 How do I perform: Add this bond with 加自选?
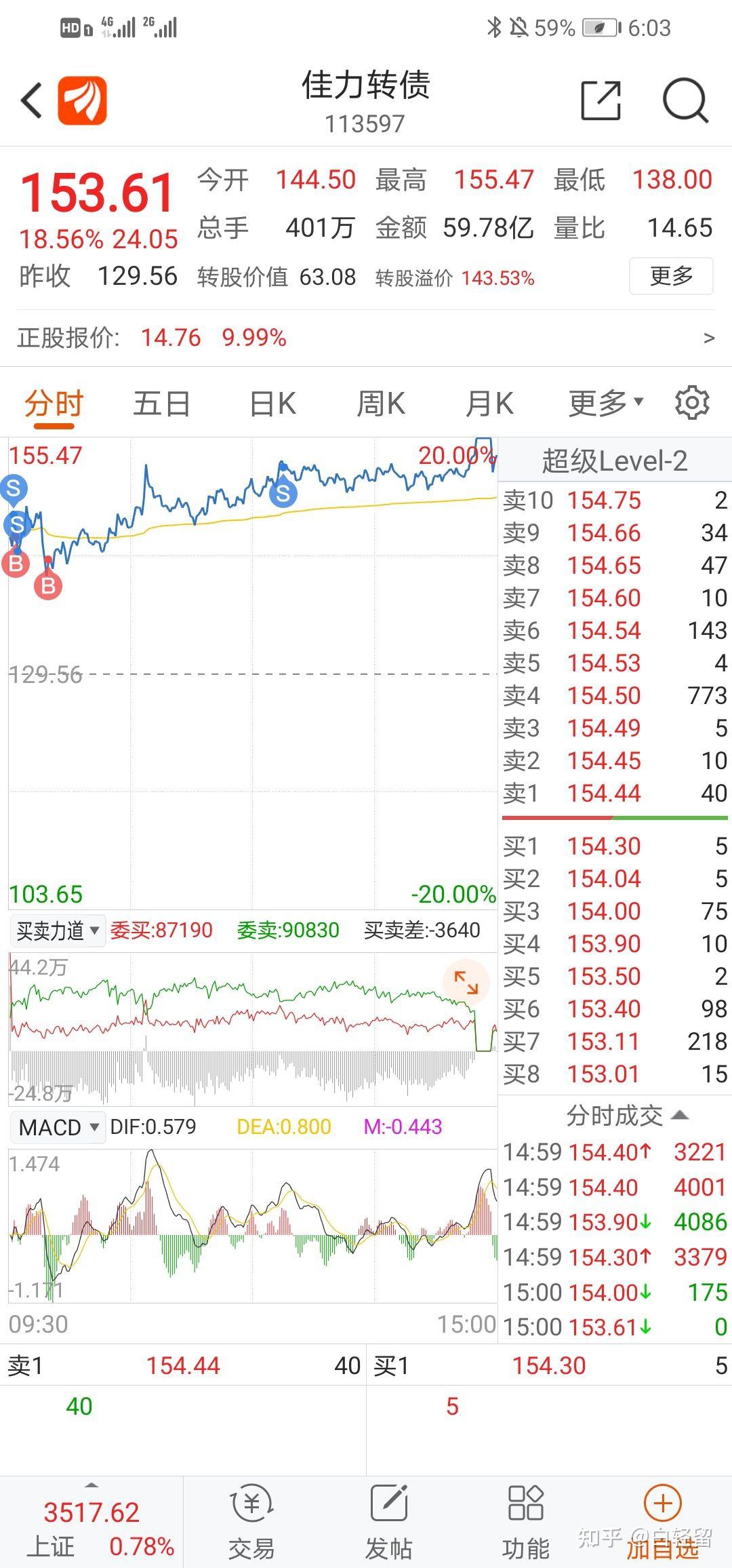[x=662, y=1524]
